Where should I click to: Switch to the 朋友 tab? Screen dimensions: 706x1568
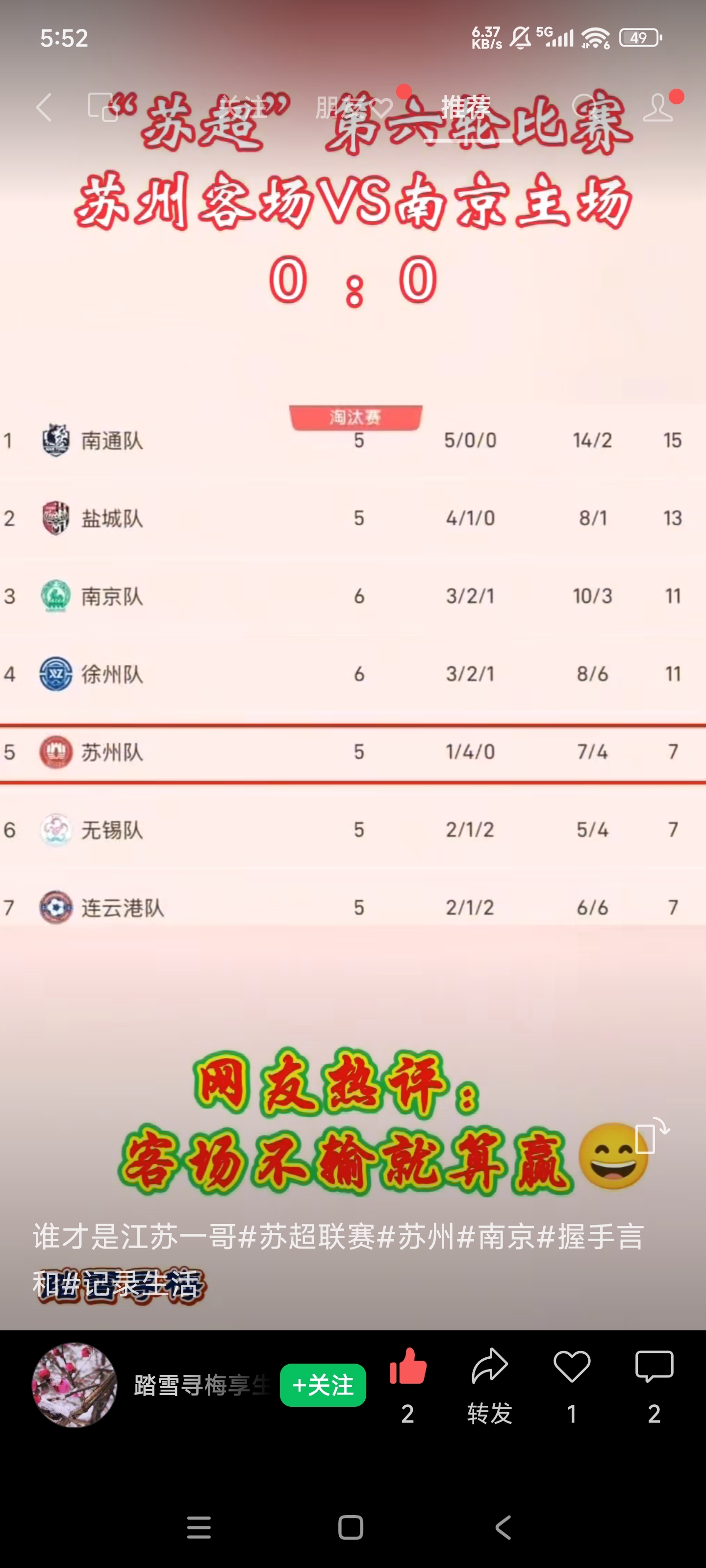(341, 108)
